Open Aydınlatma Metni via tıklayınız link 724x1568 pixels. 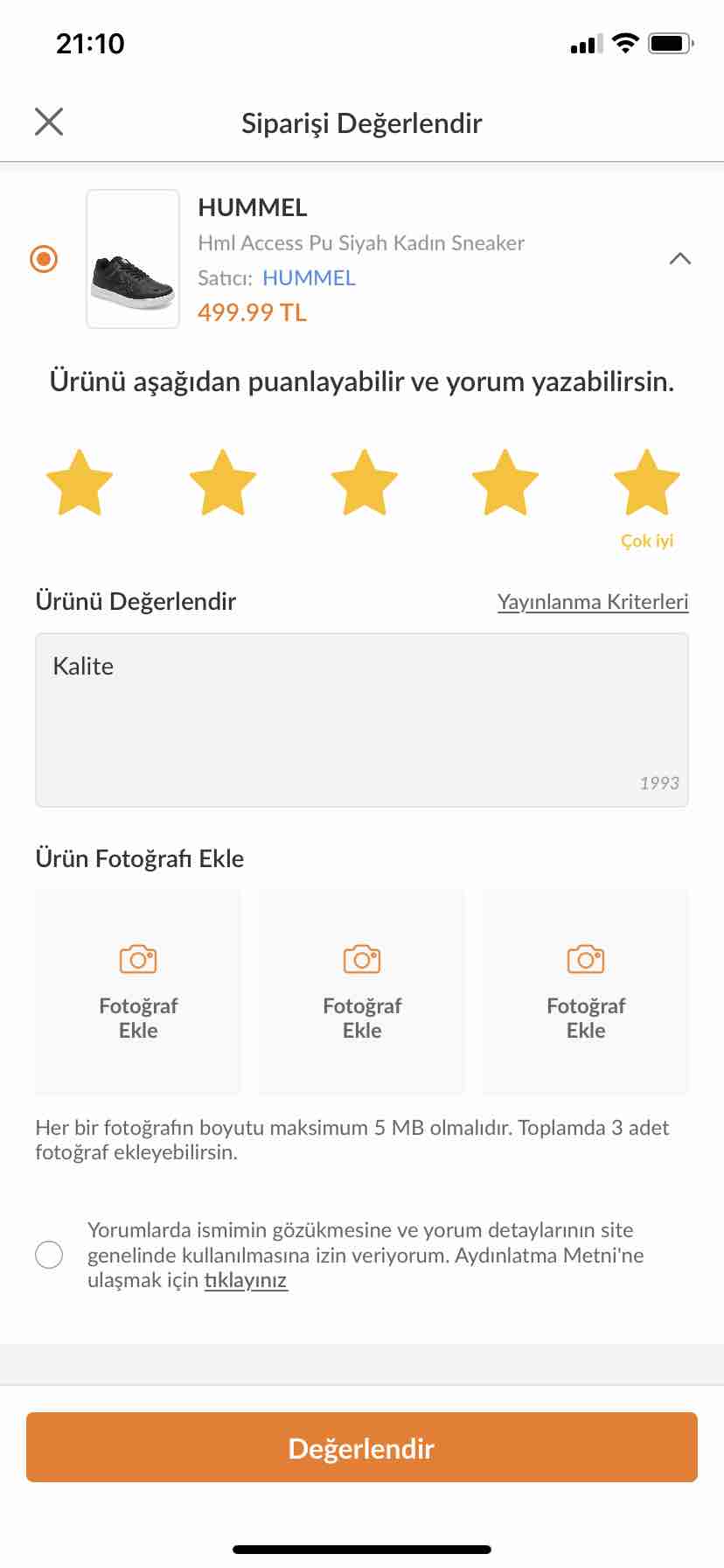pos(246,1280)
